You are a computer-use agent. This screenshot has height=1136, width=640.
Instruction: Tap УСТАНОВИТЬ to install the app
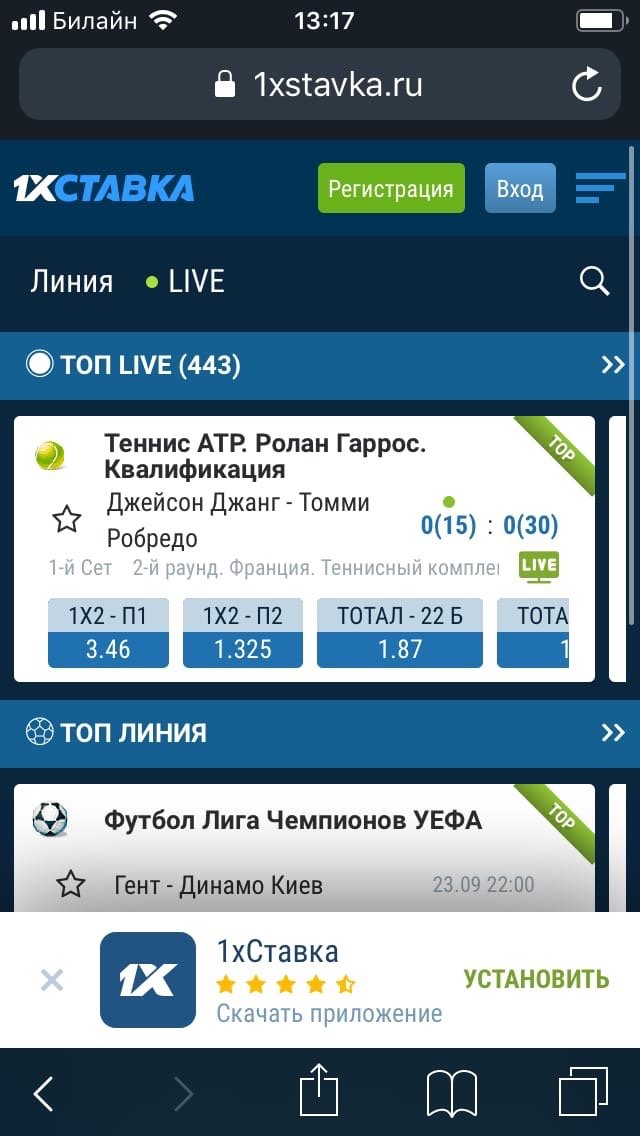(x=536, y=979)
